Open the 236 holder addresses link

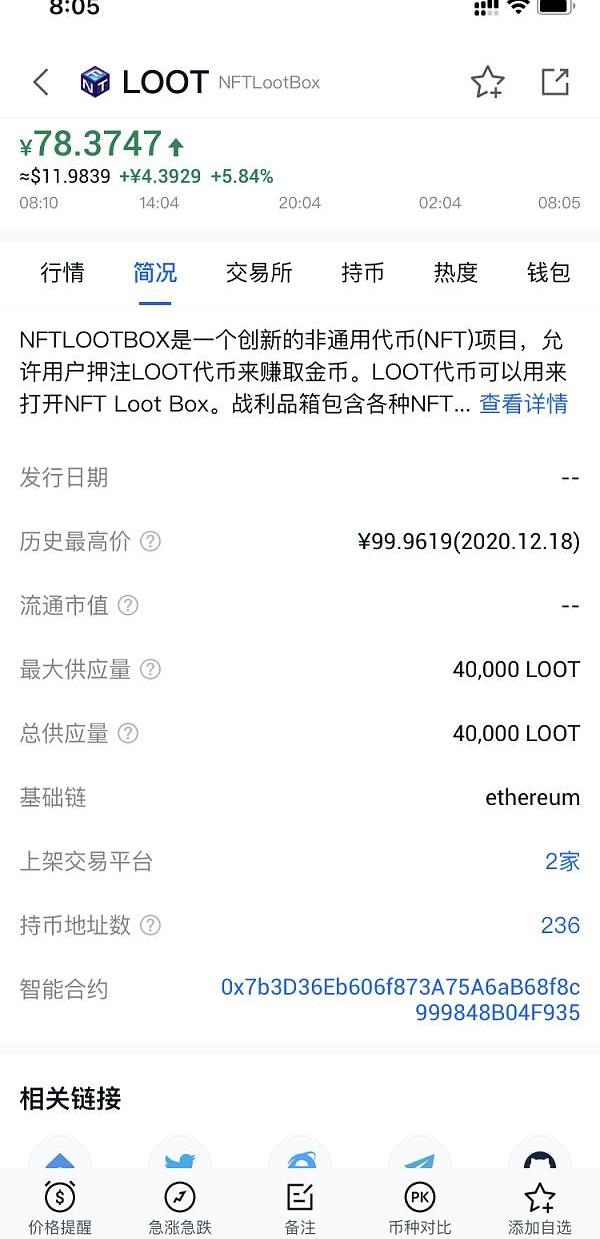560,925
